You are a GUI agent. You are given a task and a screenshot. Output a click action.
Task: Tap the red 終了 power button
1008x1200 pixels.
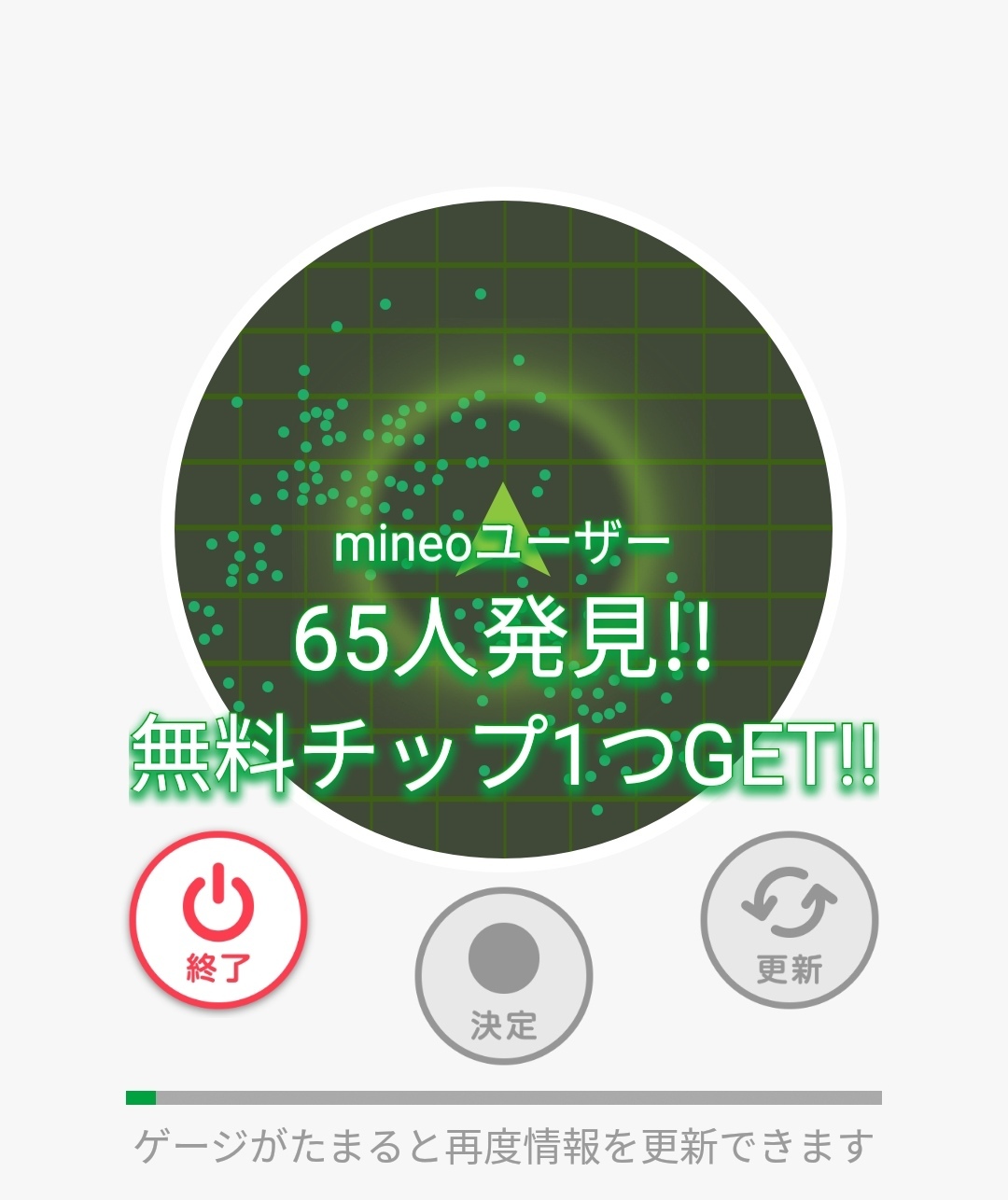pyautogui.click(x=218, y=919)
